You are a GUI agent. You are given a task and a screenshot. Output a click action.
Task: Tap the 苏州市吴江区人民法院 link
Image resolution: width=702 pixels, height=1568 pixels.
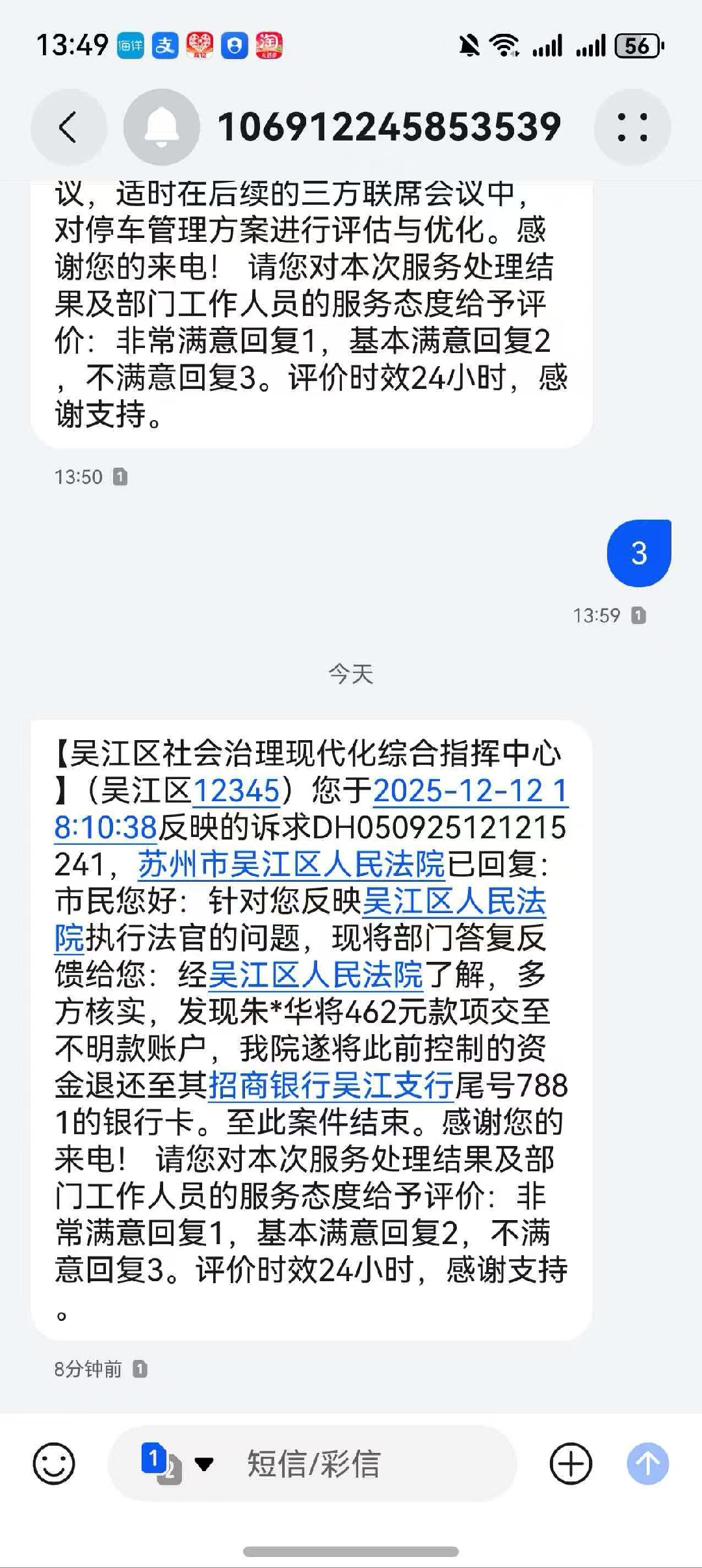pos(291,865)
